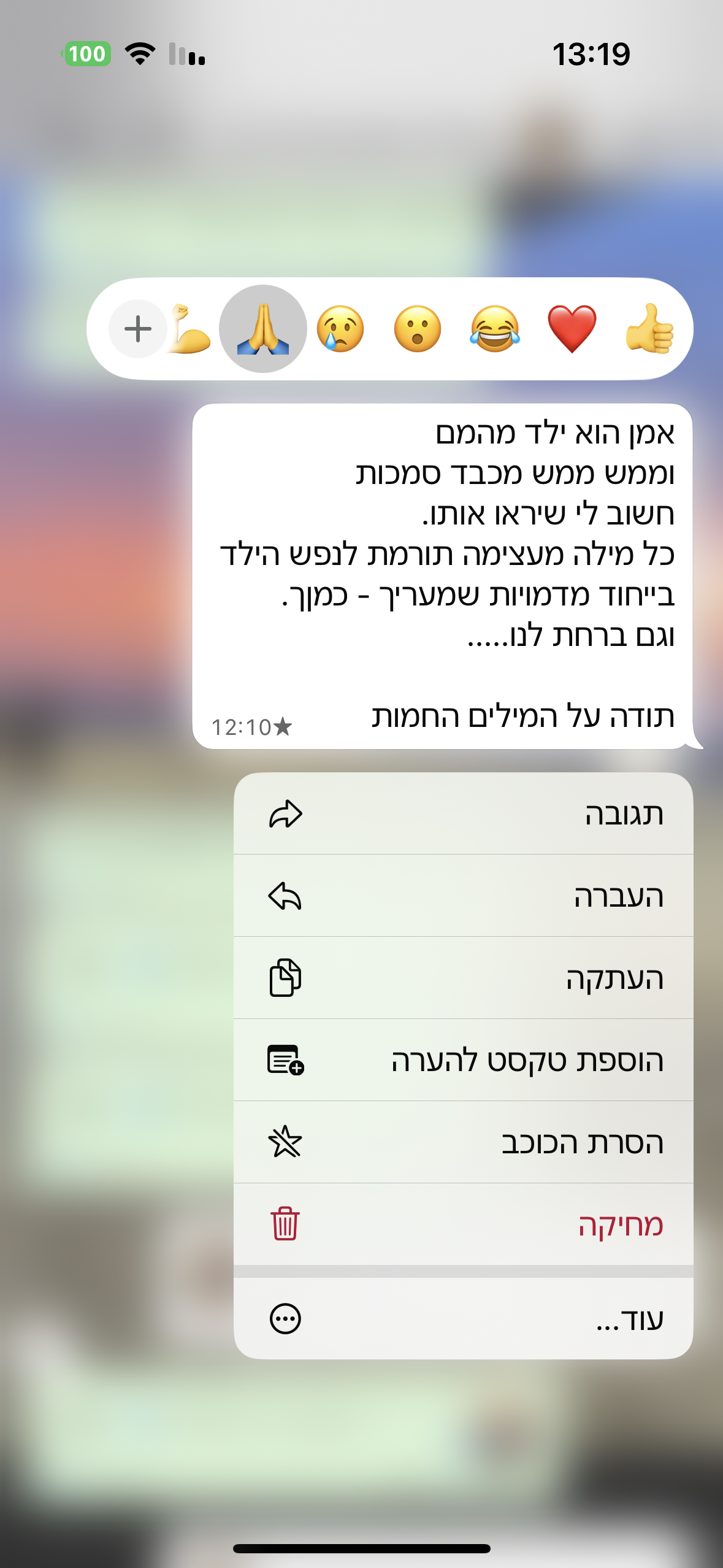React with the surprised face emoji
Image resolution: width=723 pixels, height=1568 pixels.
click(x=417, y=329)
